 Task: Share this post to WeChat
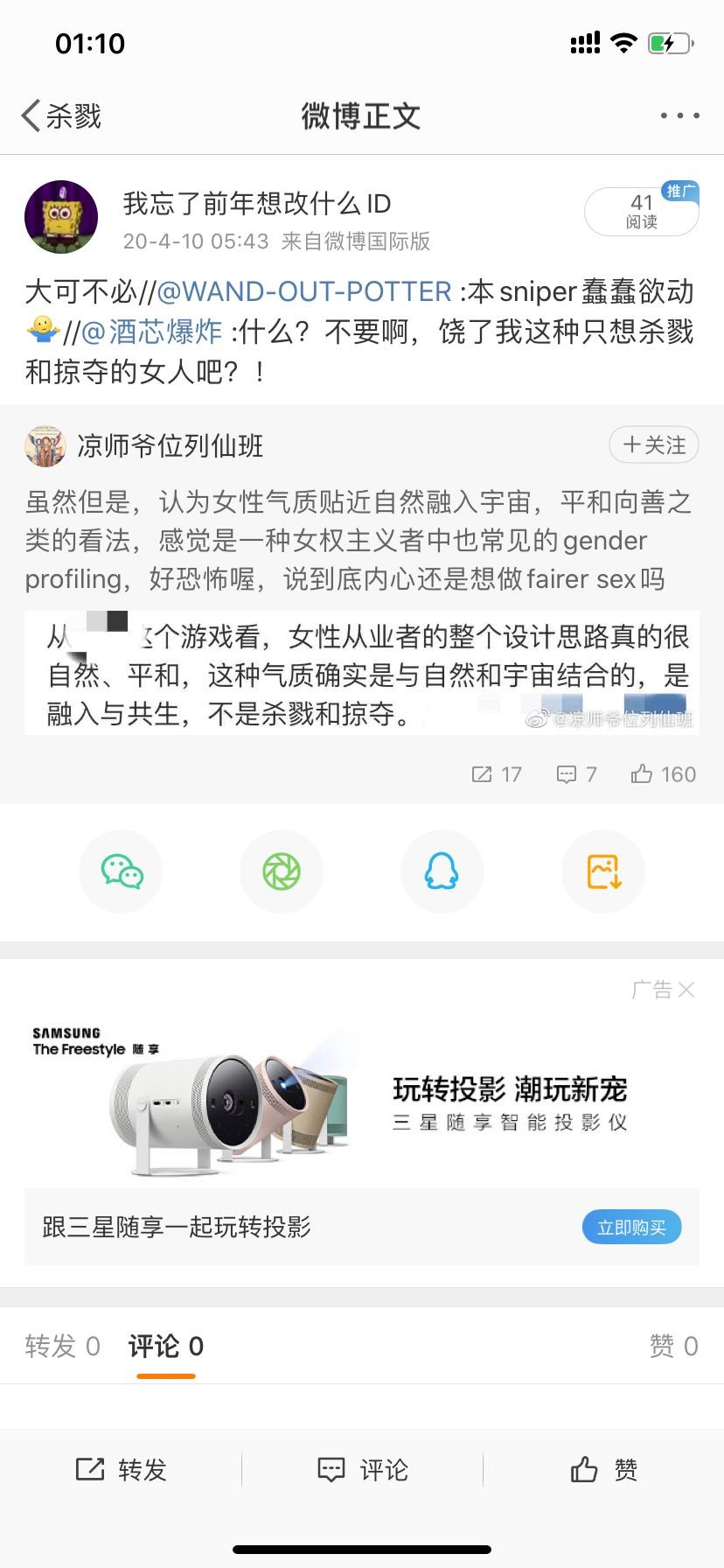tap(122, 871)
